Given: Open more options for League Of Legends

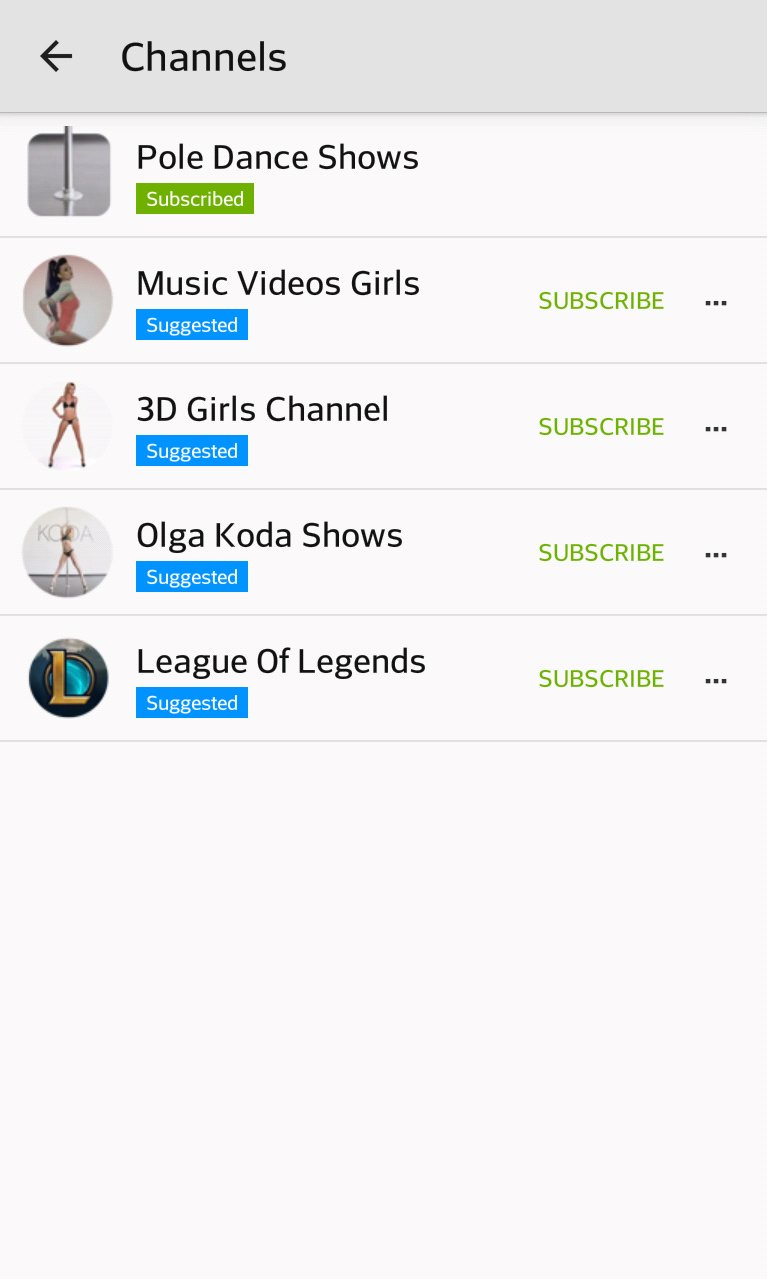Looking at the screenshot, I should coord(716,680).
